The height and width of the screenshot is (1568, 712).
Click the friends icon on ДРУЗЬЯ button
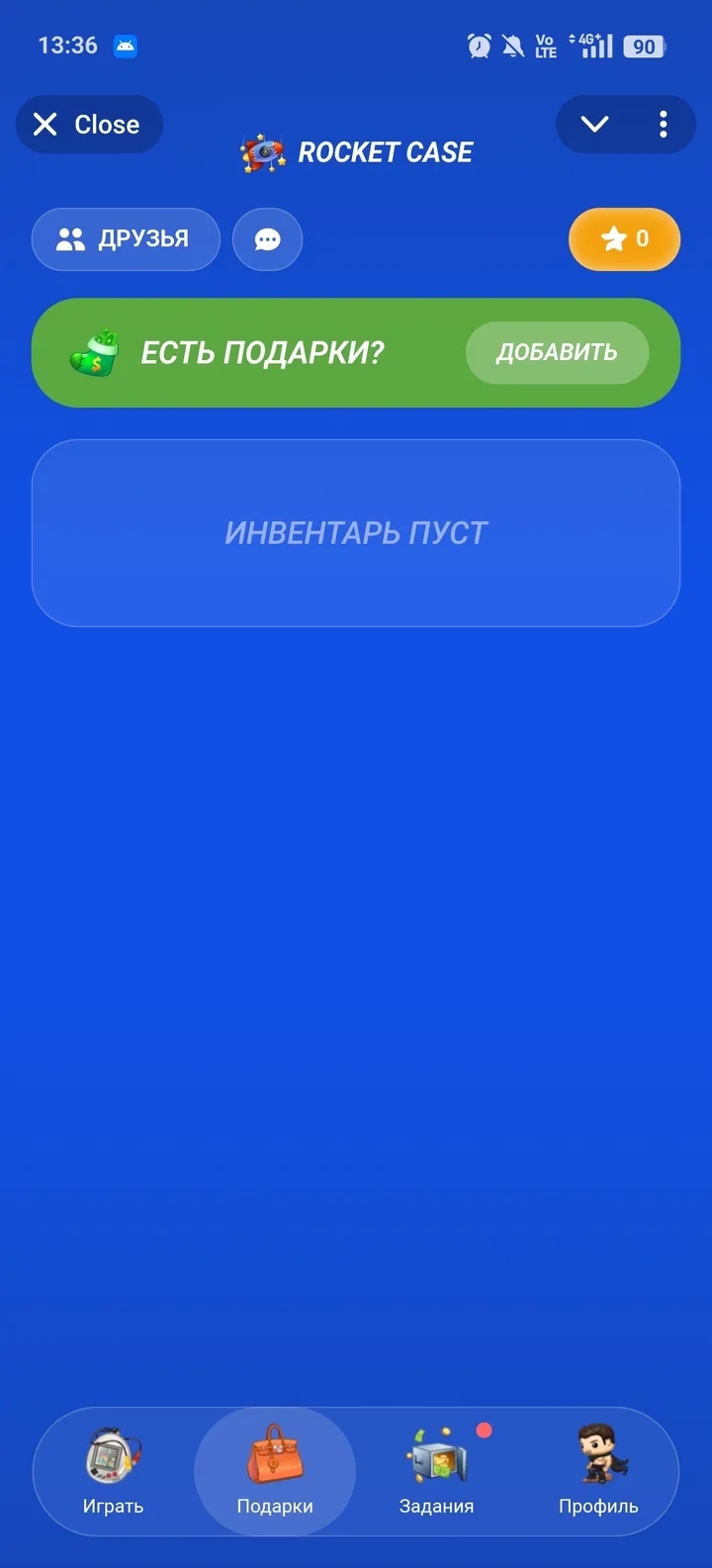pos(69,237)
